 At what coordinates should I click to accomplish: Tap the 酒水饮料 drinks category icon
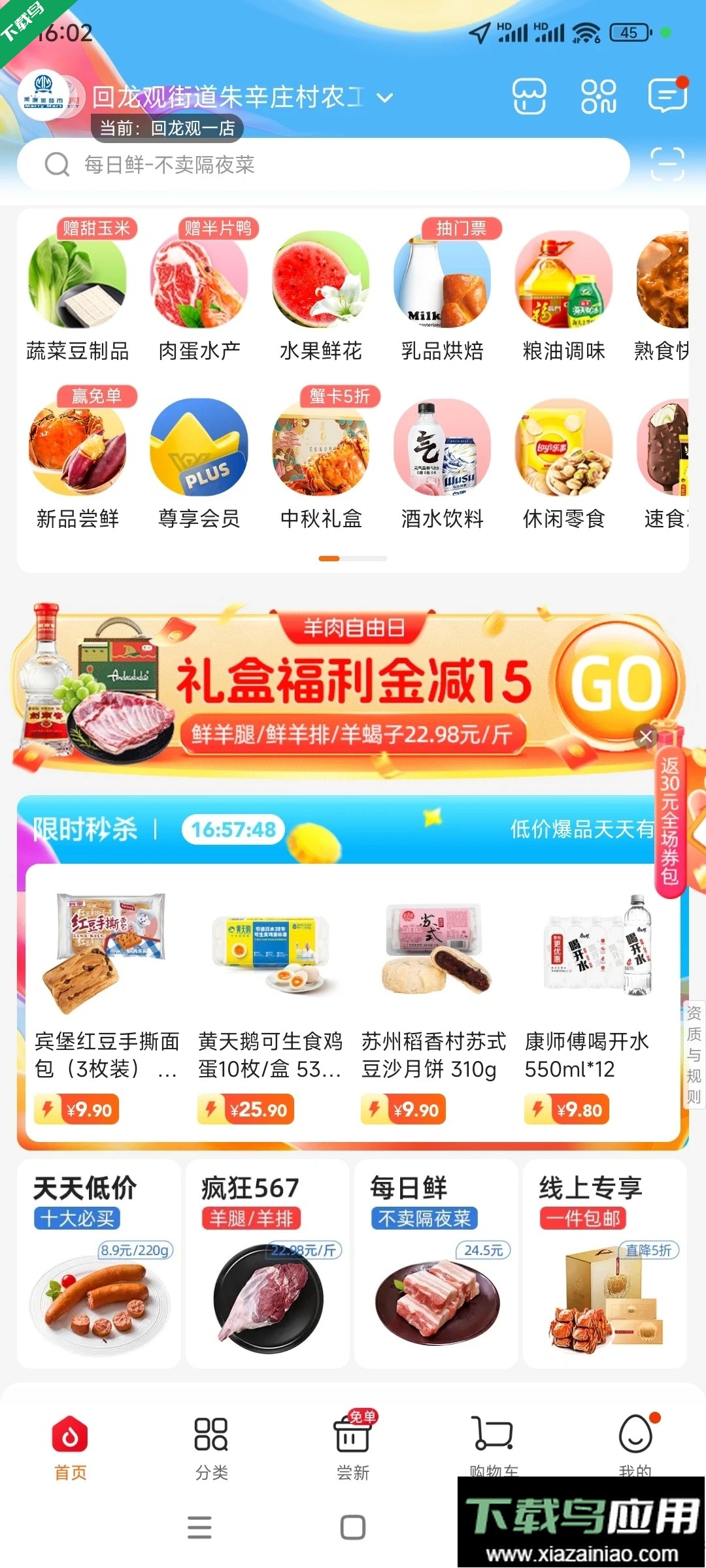pos(443,448)
